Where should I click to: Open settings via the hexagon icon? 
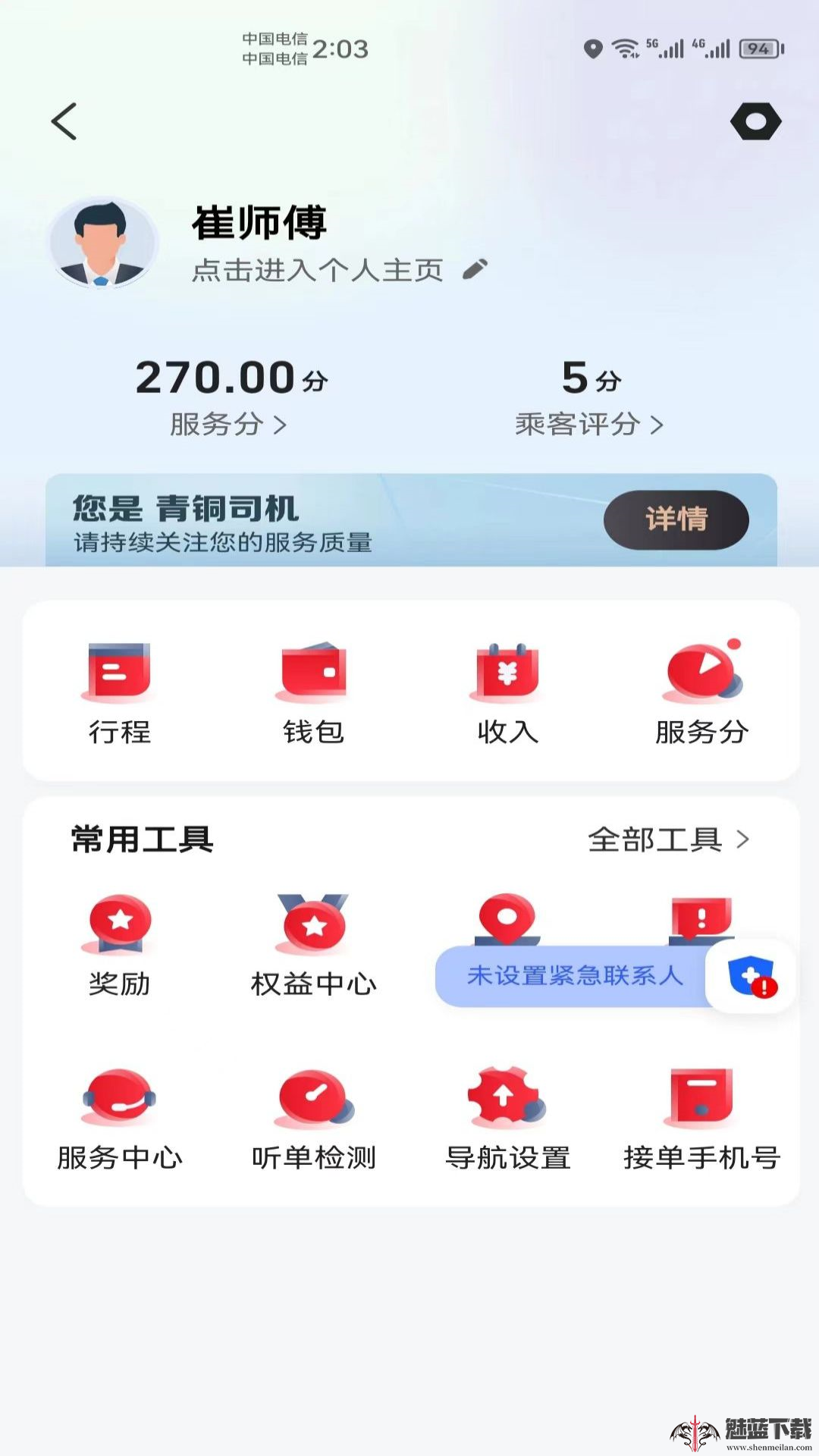point(755,121)
